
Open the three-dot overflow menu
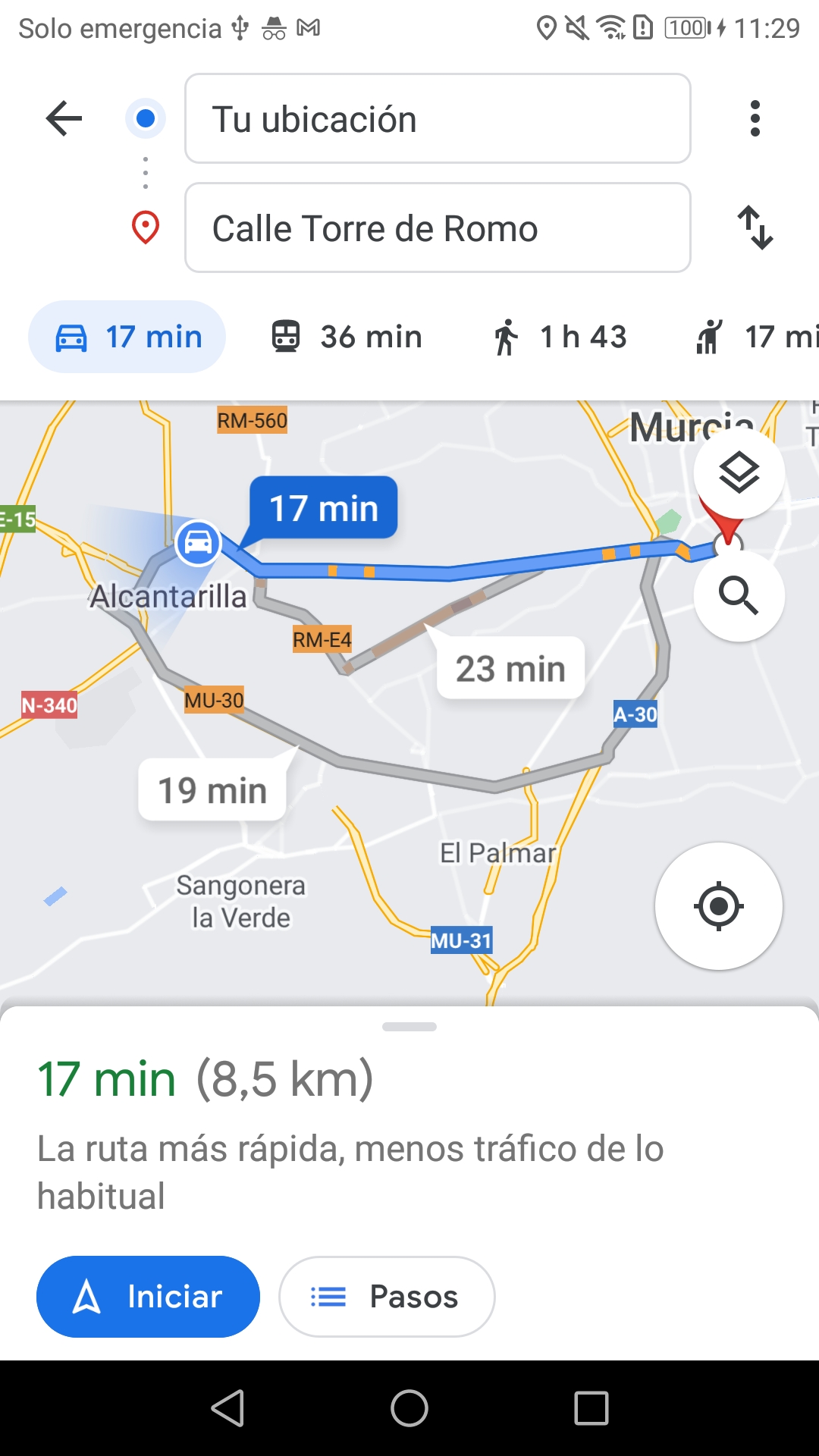[755, 118]
